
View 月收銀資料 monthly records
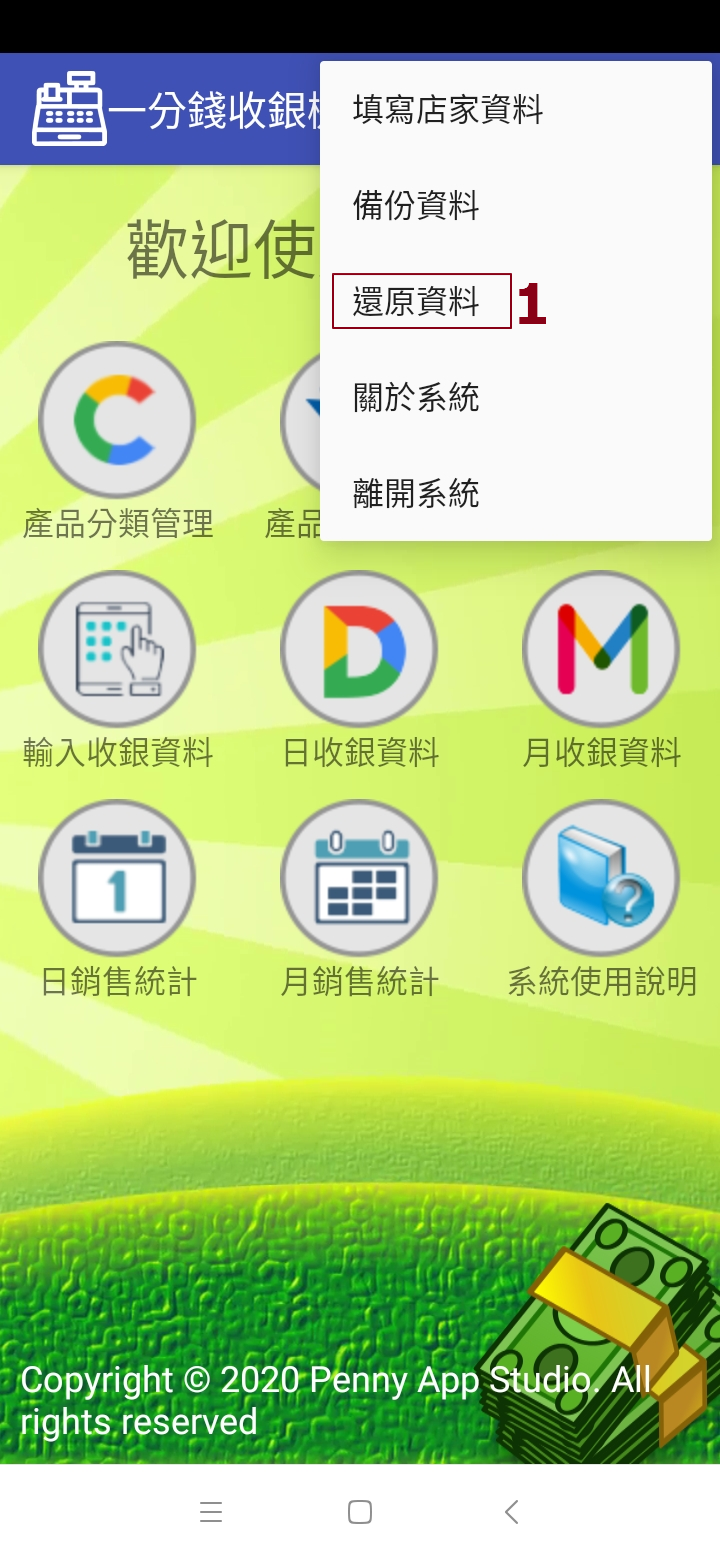pyautogui.click(x=601, y=649)
